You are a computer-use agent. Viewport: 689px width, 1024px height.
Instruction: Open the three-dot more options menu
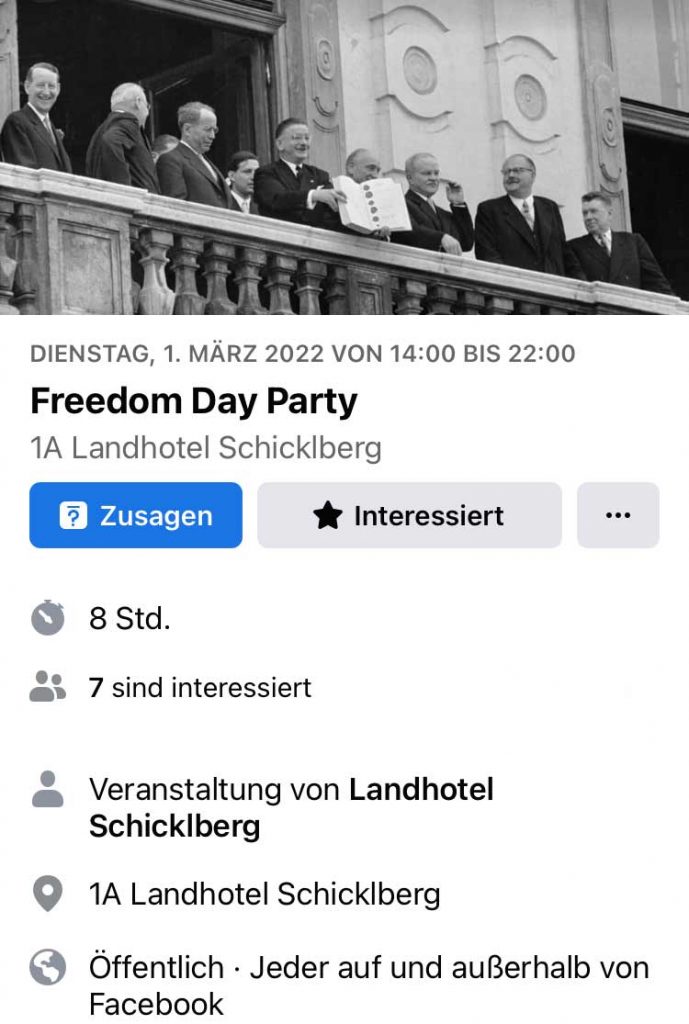pyautogui.click(x=618, y=516)
